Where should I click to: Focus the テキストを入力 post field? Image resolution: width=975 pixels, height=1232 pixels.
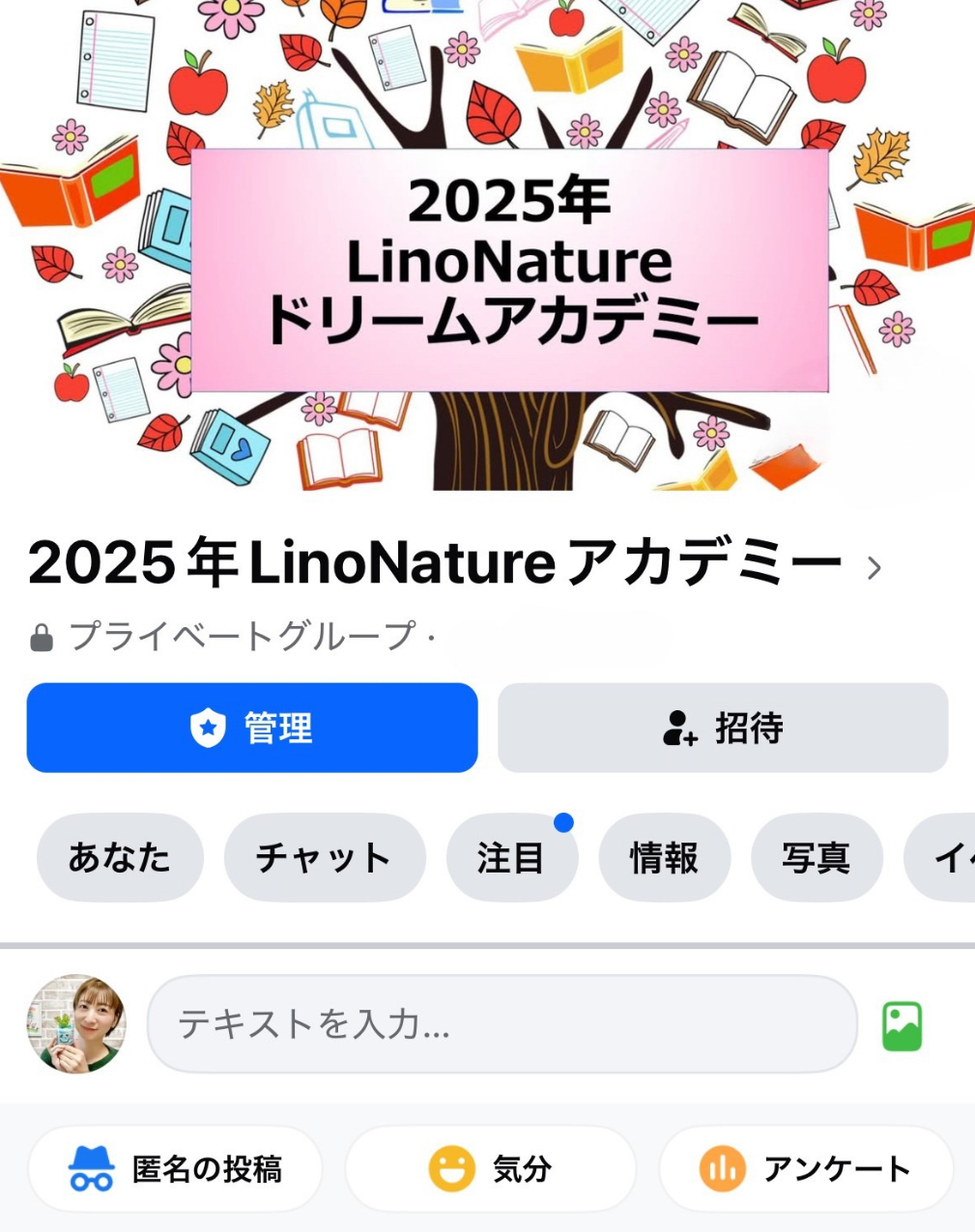click(502, 1023)
